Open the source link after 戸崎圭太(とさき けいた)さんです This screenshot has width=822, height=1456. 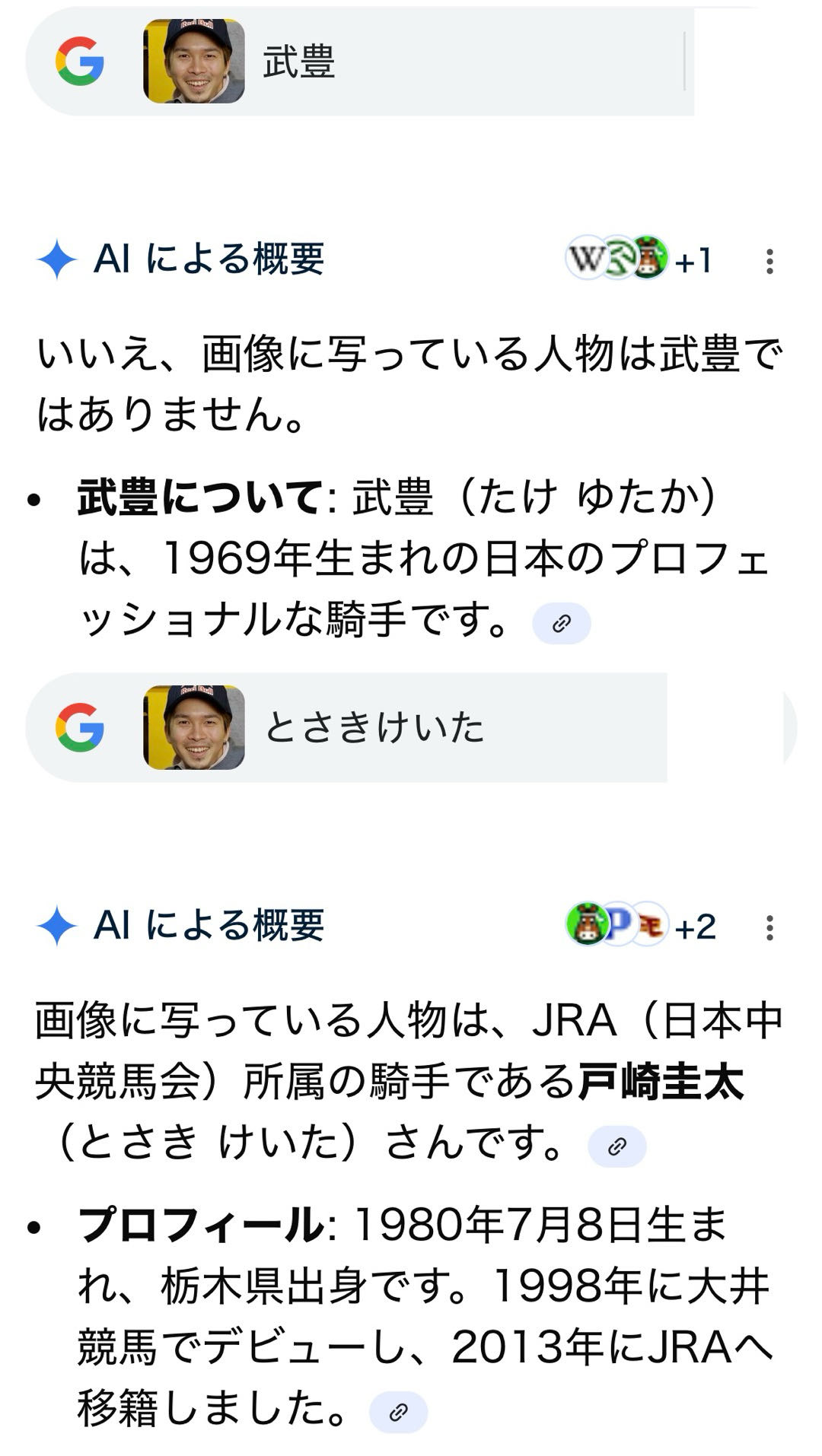[616, 1146]
